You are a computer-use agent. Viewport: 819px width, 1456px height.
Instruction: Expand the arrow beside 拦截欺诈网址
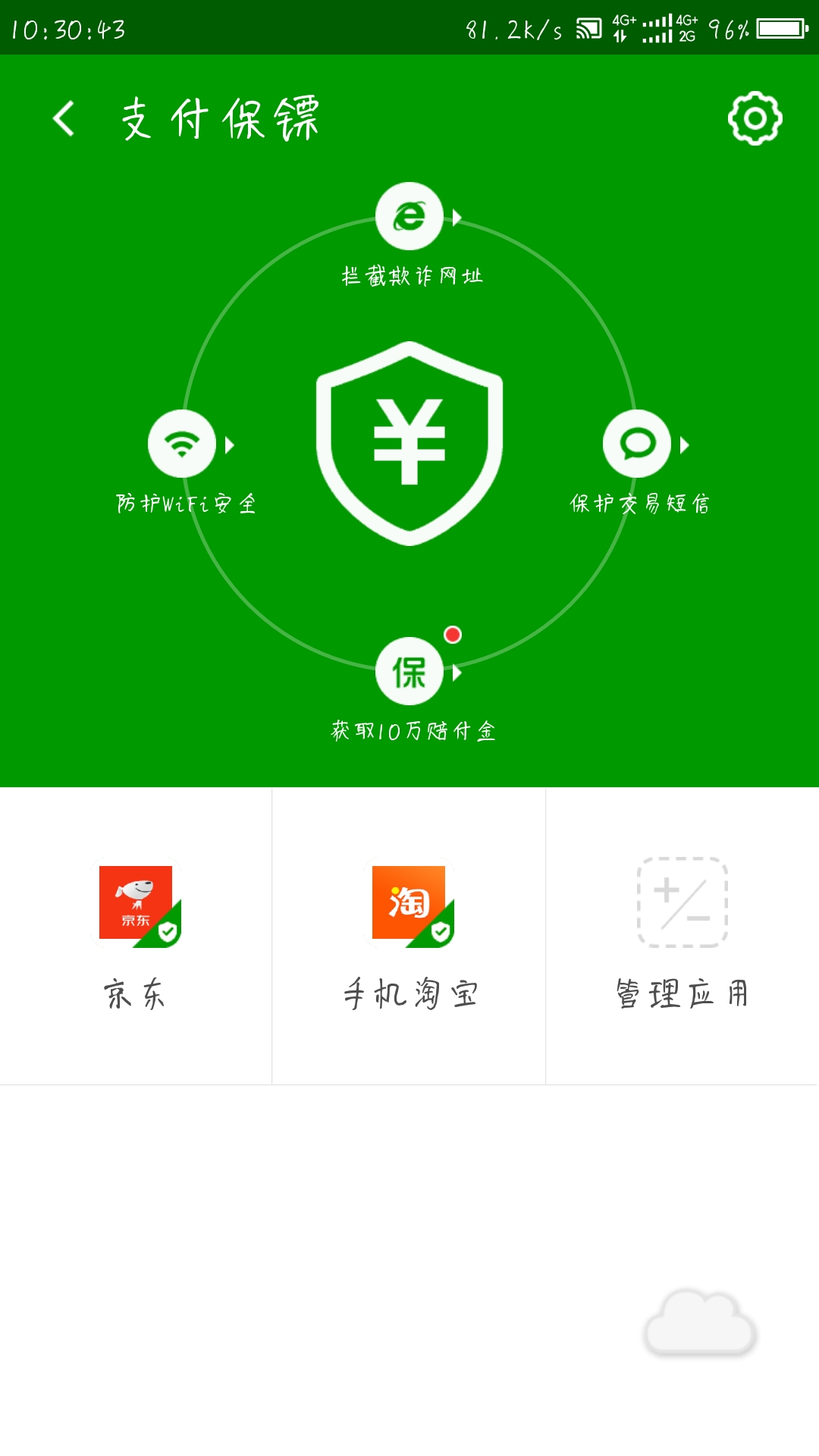pos(457,216)
